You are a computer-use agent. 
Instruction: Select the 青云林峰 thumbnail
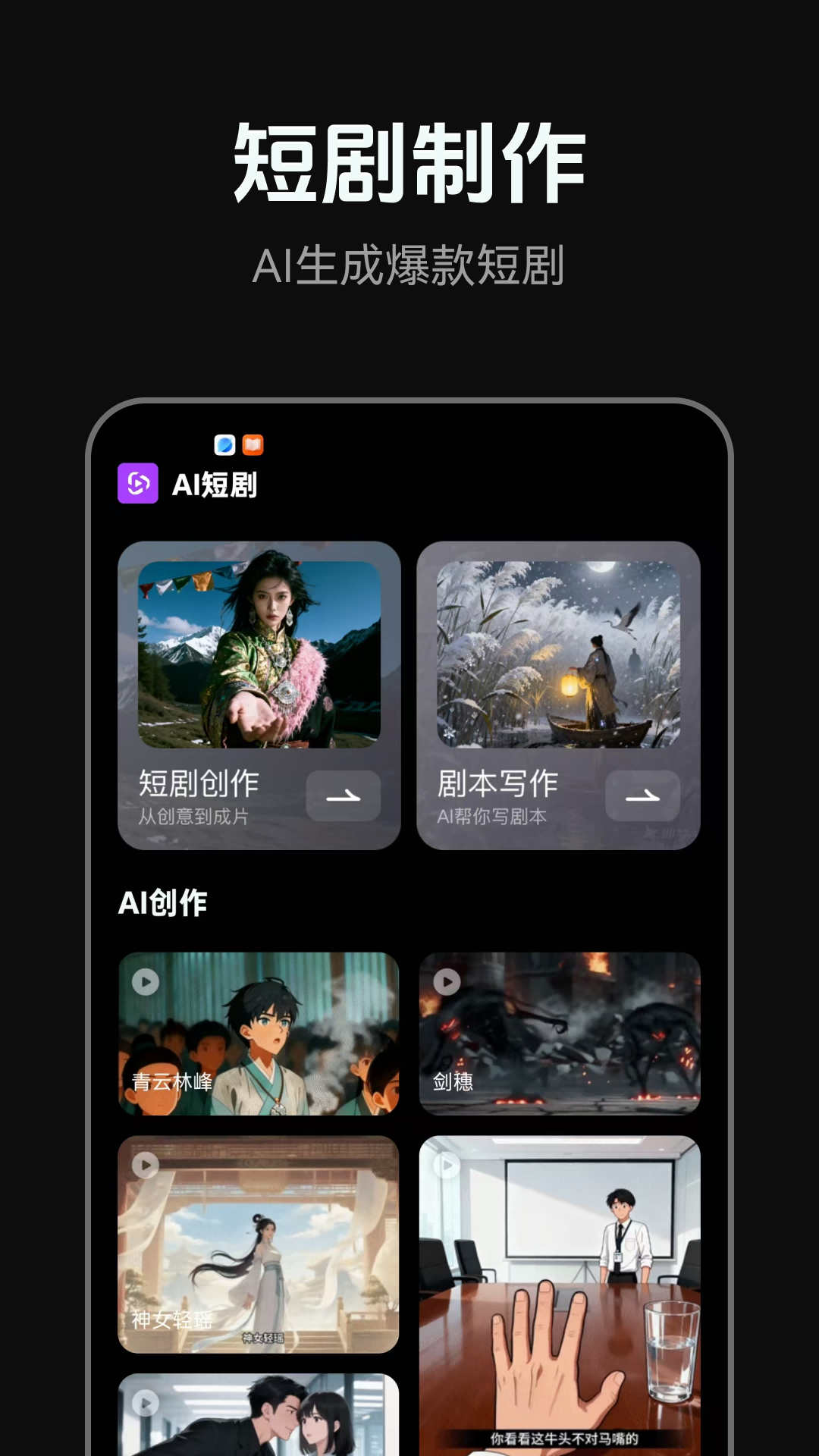(259, 1034)
